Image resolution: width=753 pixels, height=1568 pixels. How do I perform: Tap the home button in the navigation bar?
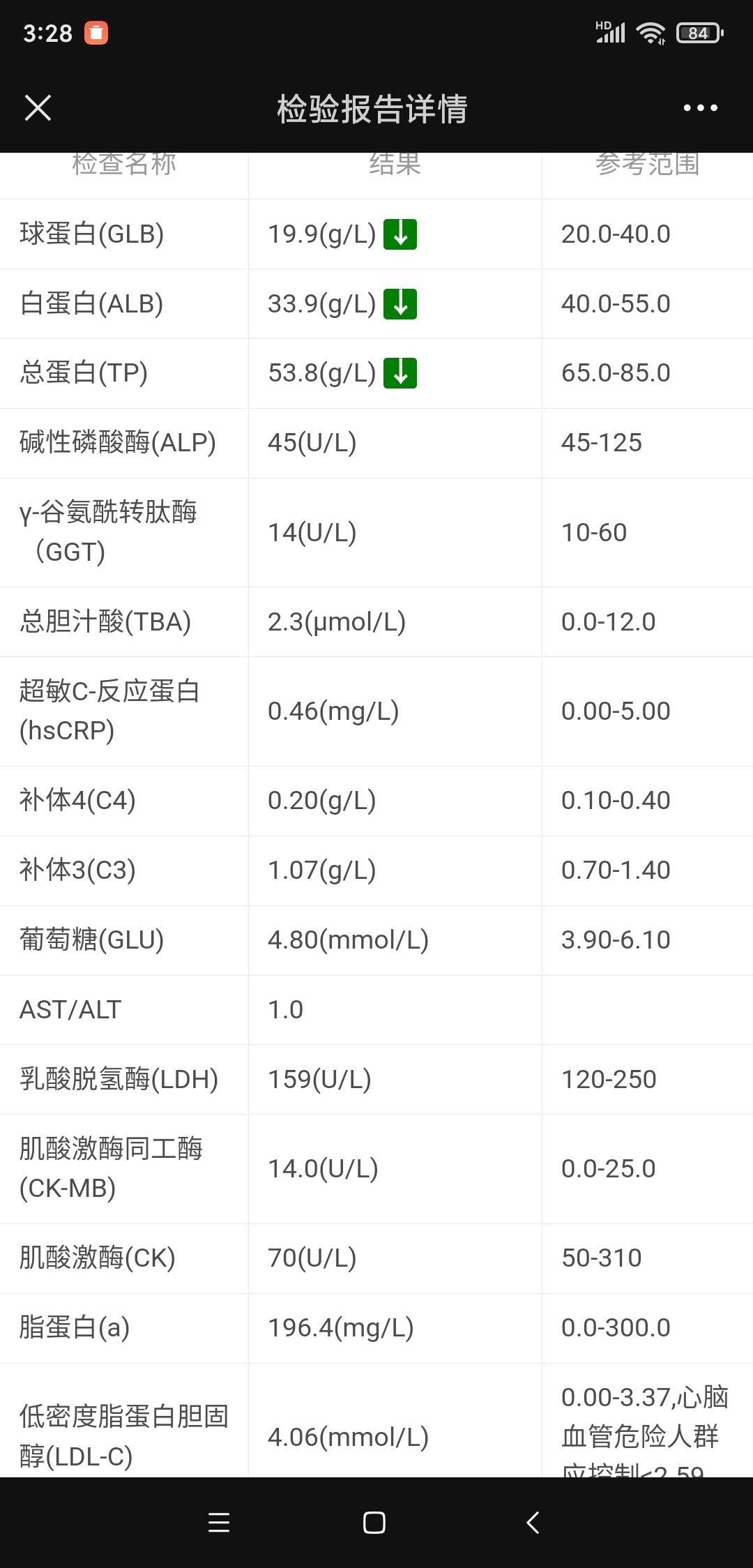pos(374,1523)
